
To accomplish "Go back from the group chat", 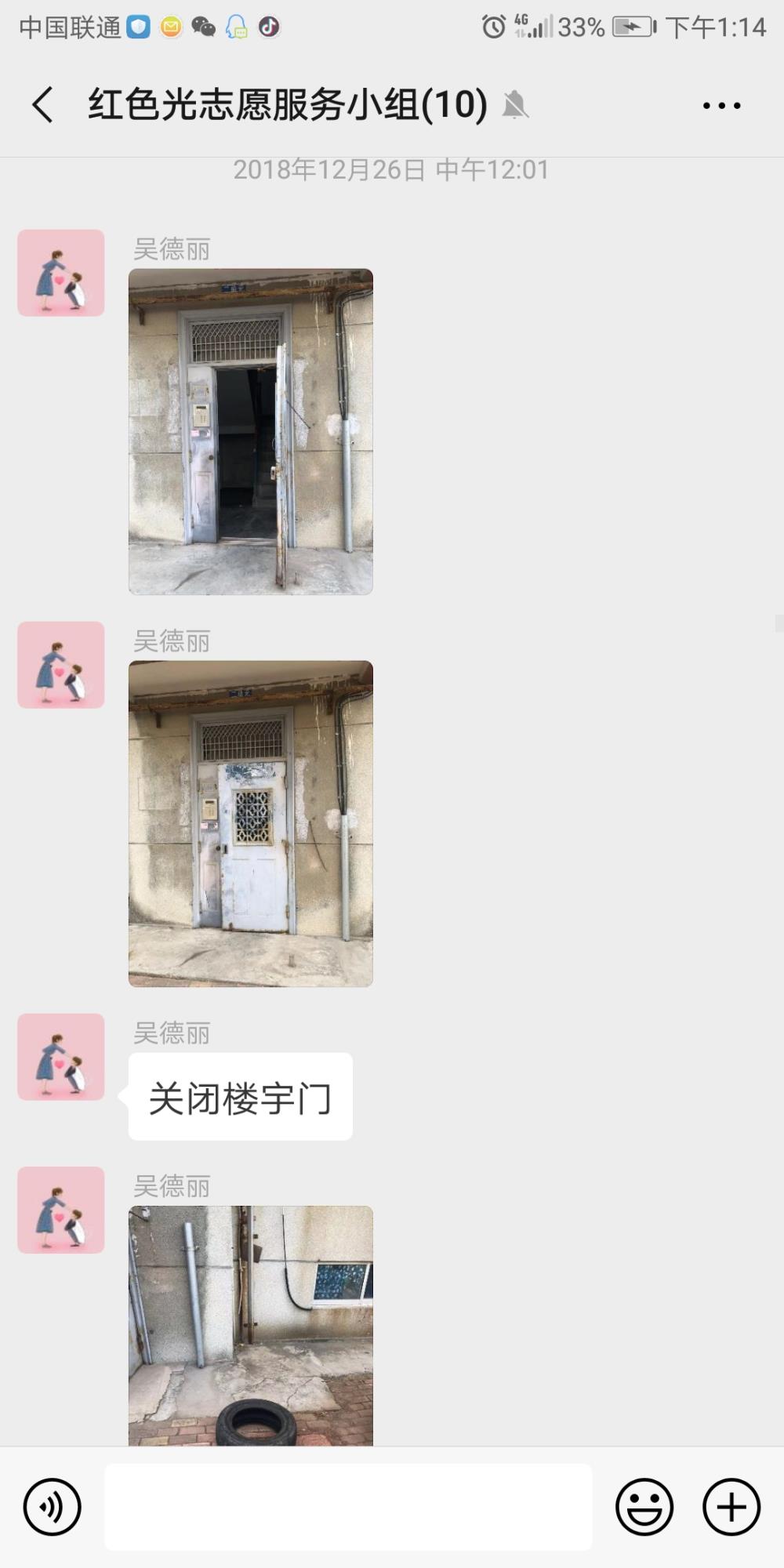I will [x=43, y=105].
